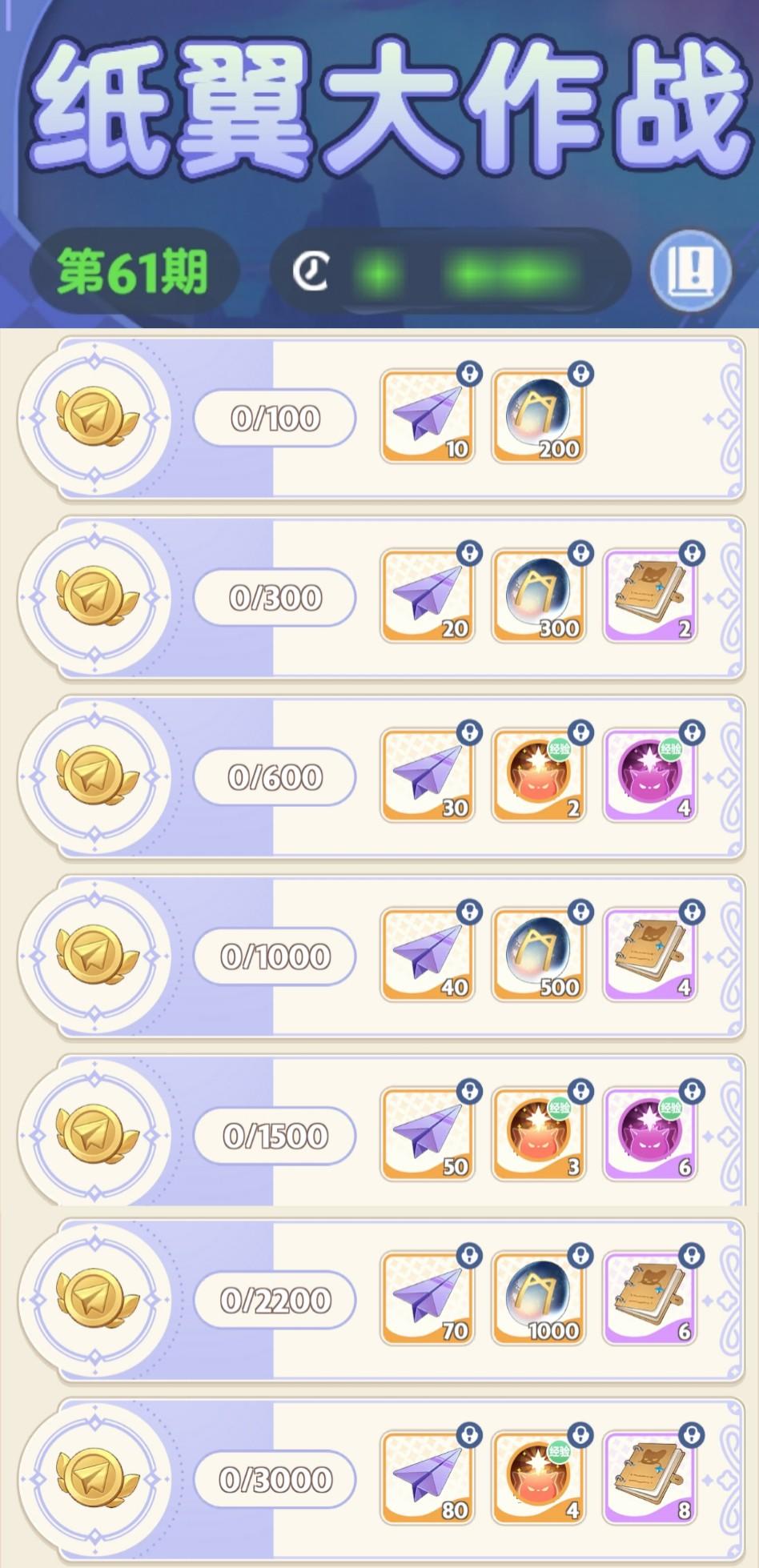Screen dimensions: 759x1568
Task: Tap the 200 moonlight orb reward
Action: pyautogui.click(x=537, y=413)
